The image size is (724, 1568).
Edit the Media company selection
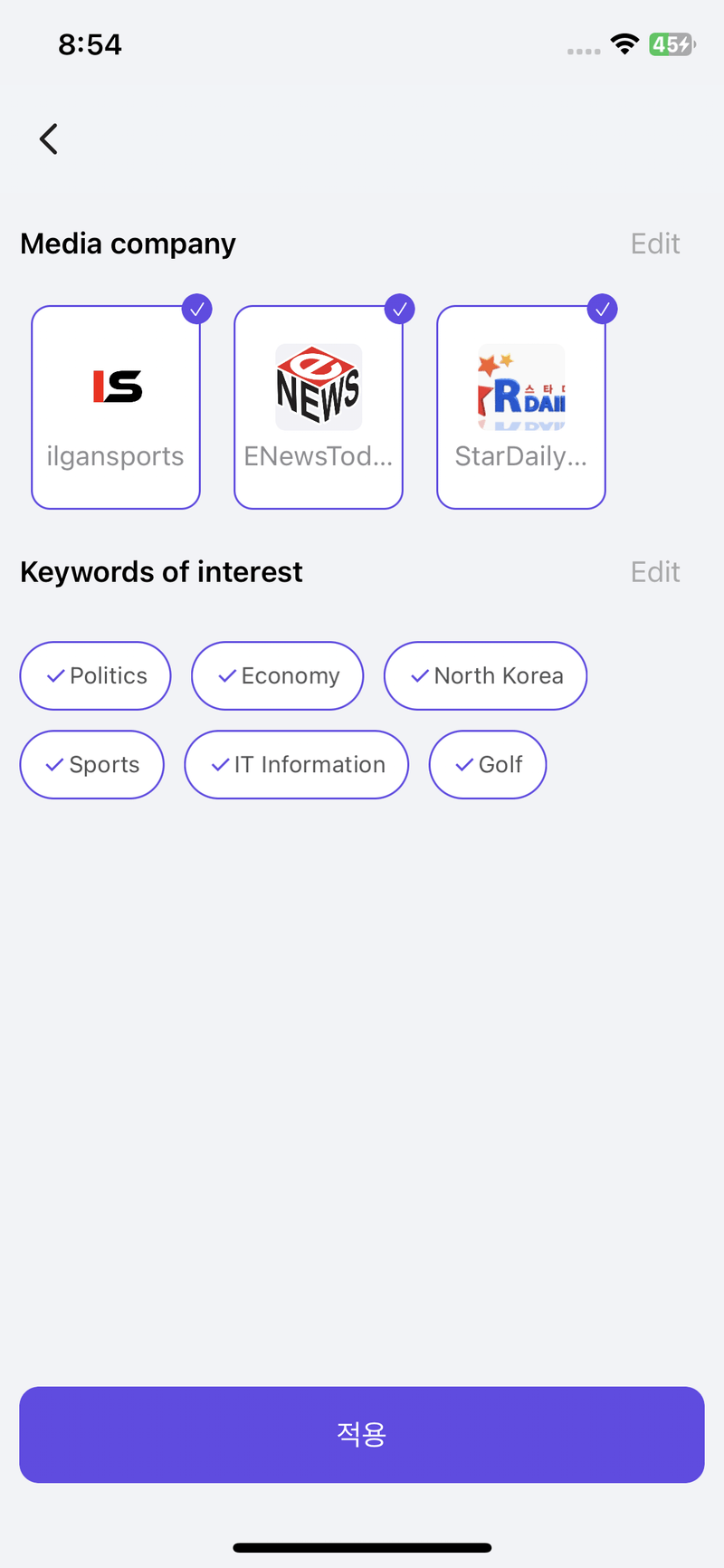(654, 244)
